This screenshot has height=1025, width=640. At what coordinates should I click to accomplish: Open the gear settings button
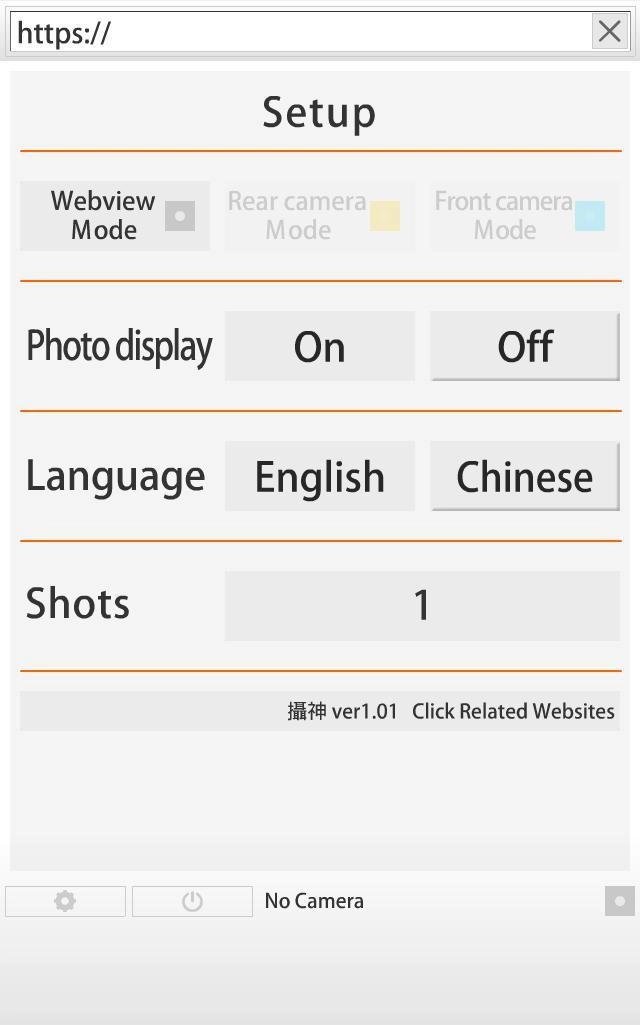click(x=65, y=901)
